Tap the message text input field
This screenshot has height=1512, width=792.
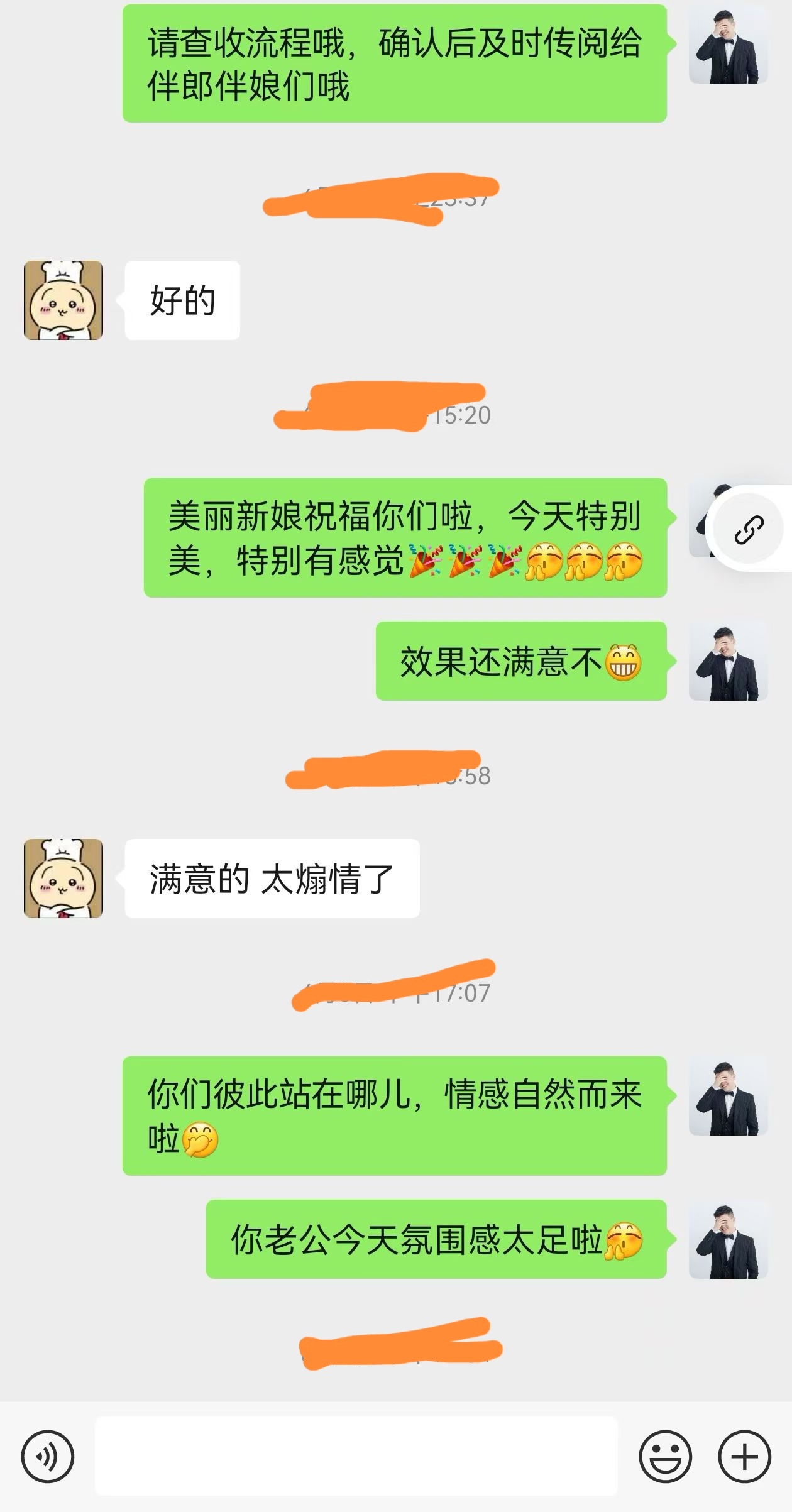[356, 1456]
